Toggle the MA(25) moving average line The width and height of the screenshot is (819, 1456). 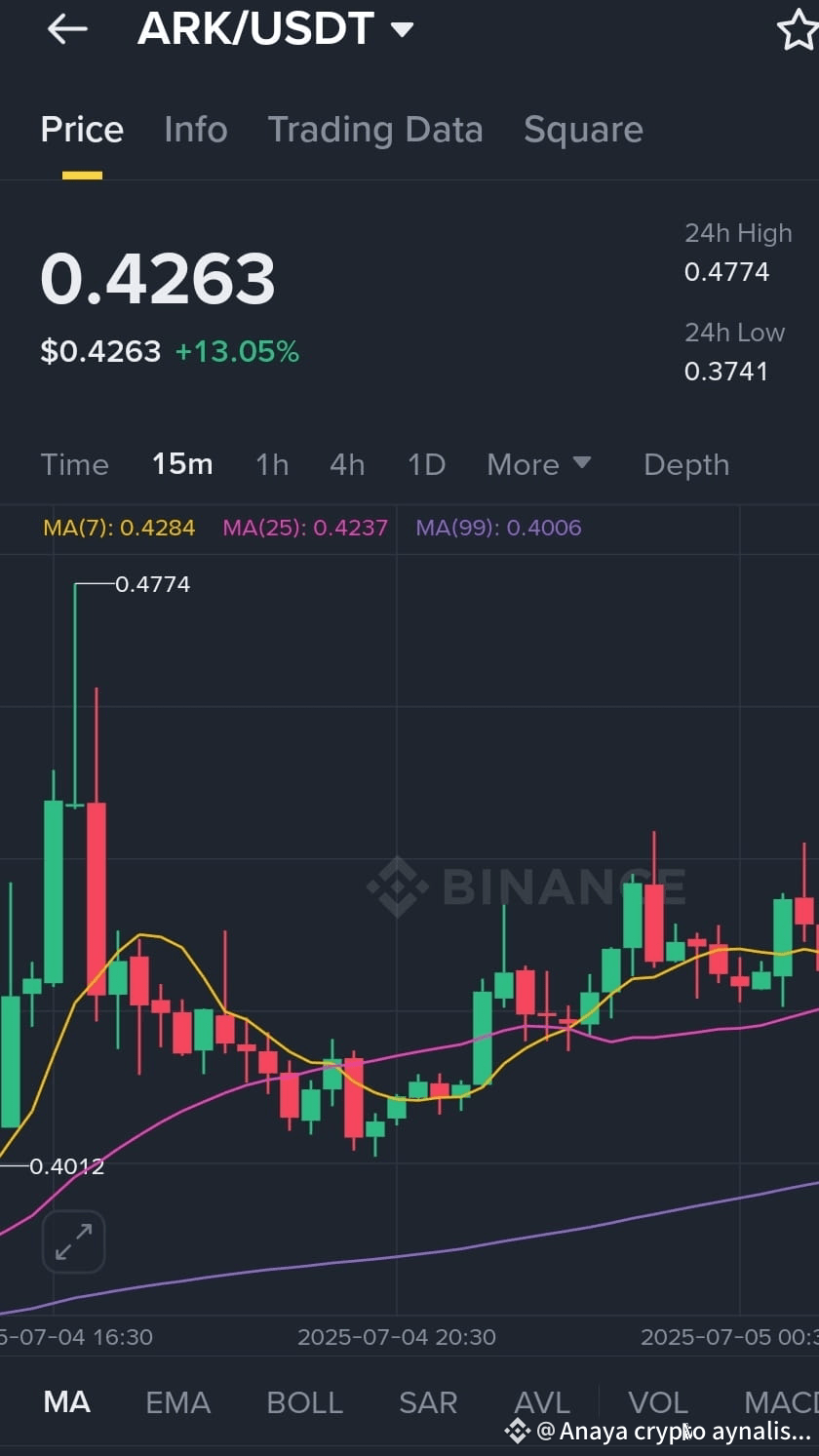tap(304, 528)
